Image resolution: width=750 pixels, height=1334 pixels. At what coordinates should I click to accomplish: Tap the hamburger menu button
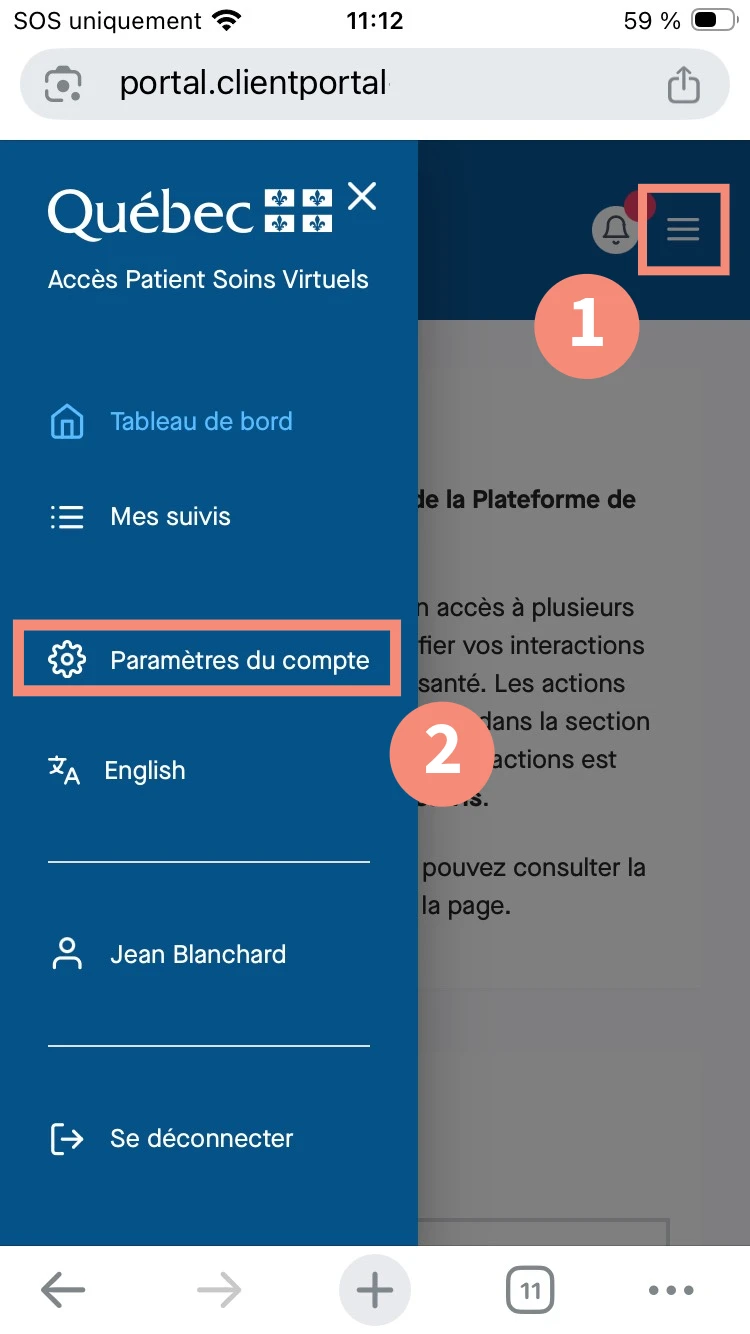click(x=683, y=229)
